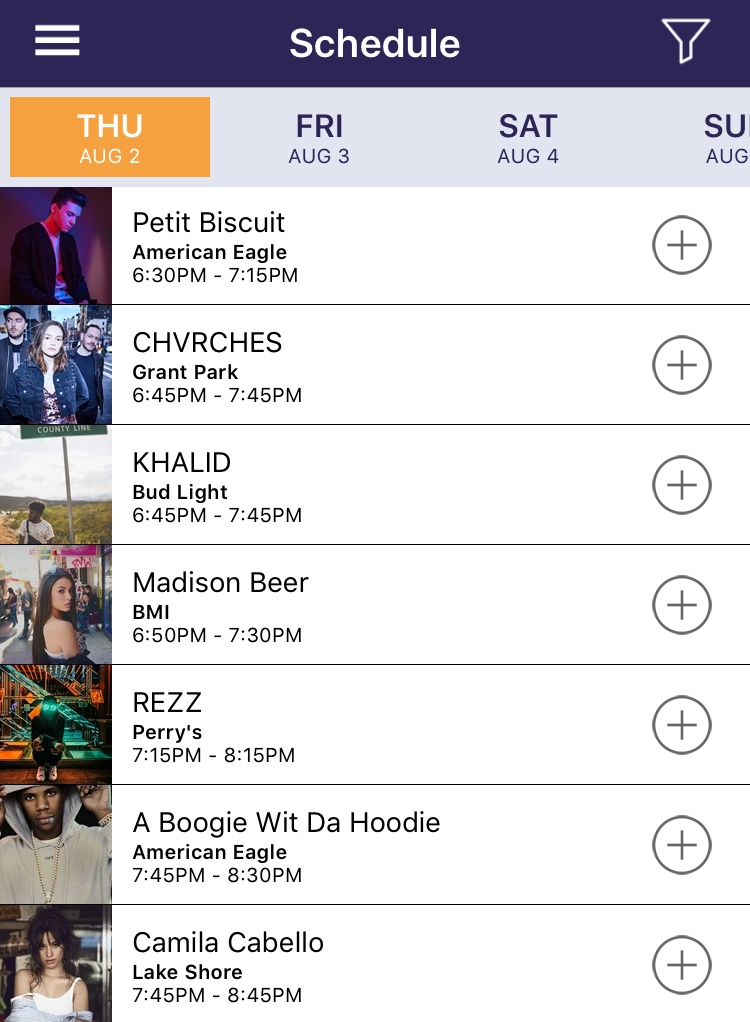Viewport: 750px width, 1022px height.
Task: Add CHVRCHES to my schedule
Action: pos(681,365)
